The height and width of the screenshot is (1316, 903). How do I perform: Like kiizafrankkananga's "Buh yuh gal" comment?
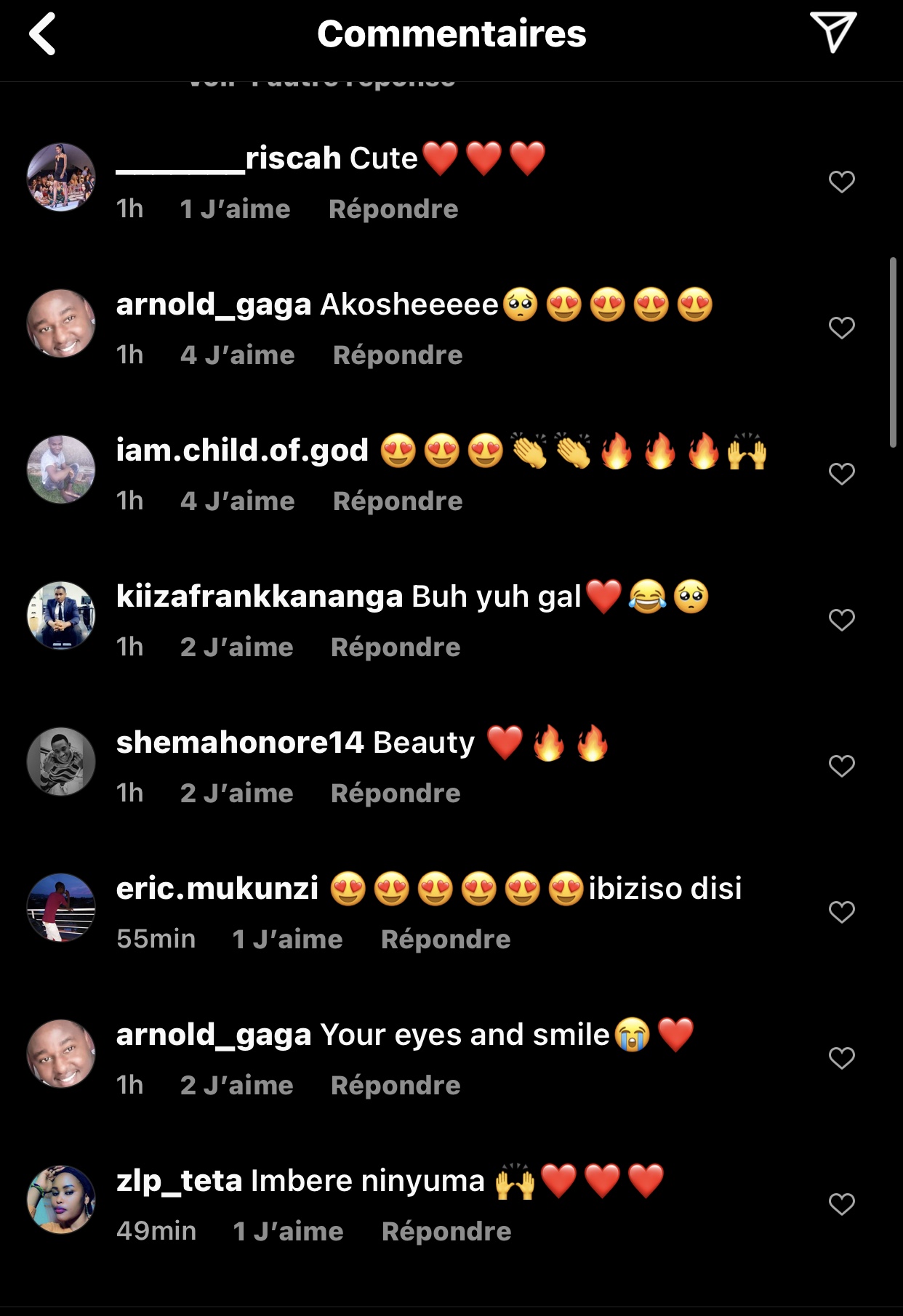click(841, 620)
